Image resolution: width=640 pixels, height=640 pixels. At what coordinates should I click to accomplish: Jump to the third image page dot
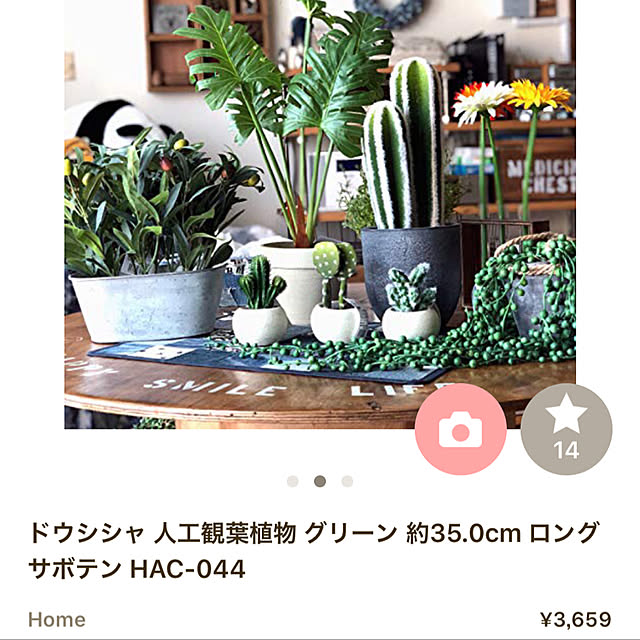coord(347,481)
